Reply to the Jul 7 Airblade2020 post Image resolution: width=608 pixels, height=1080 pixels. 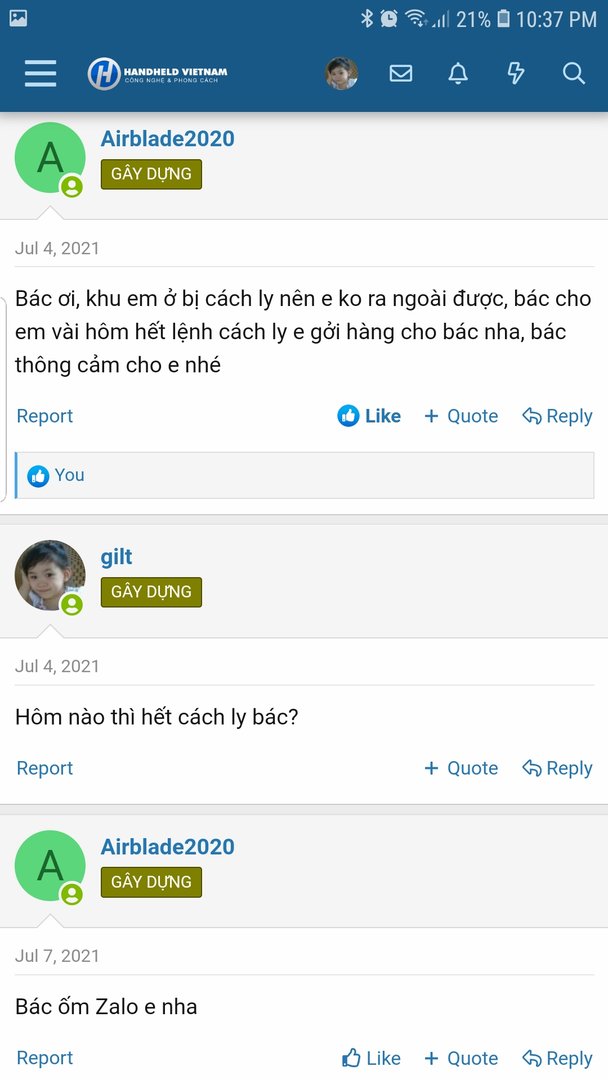[558, 1058]
